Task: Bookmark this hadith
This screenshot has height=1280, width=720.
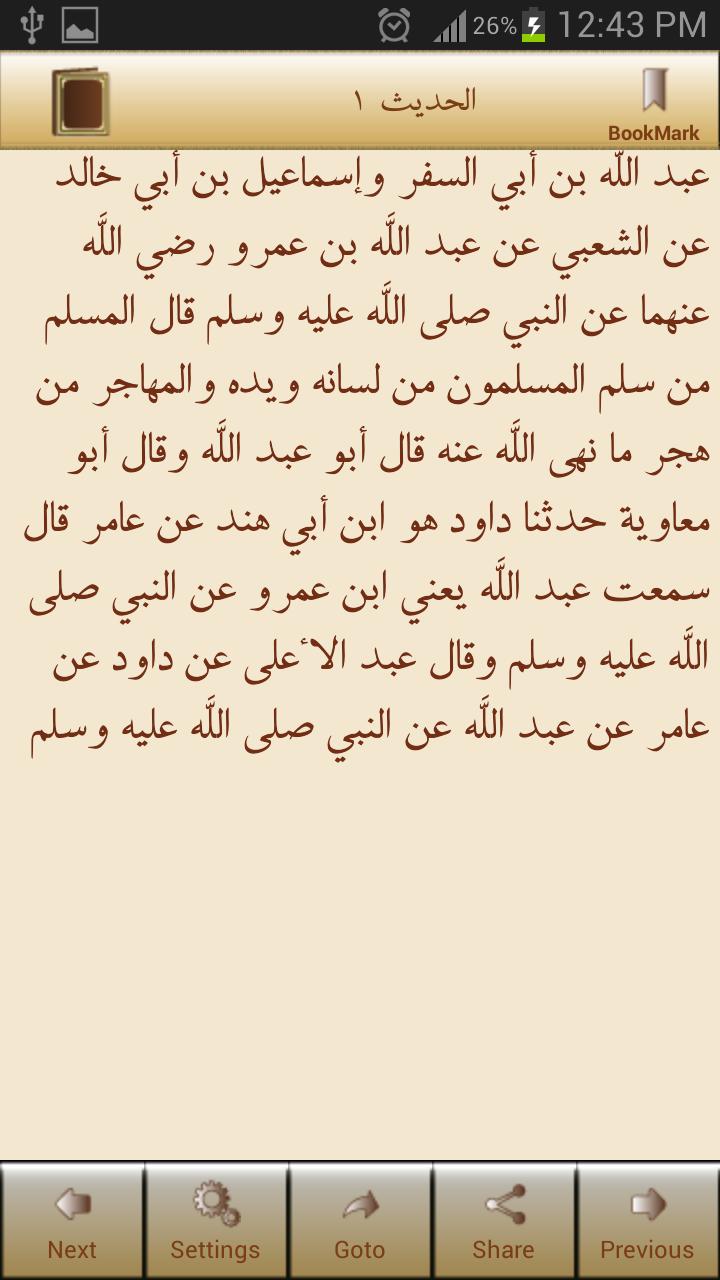Action: [x=653, y=104]
